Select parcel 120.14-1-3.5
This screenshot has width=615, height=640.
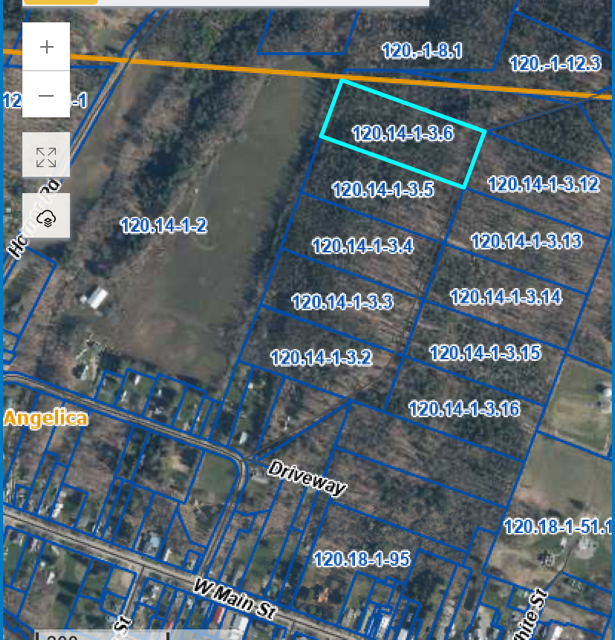383,190
